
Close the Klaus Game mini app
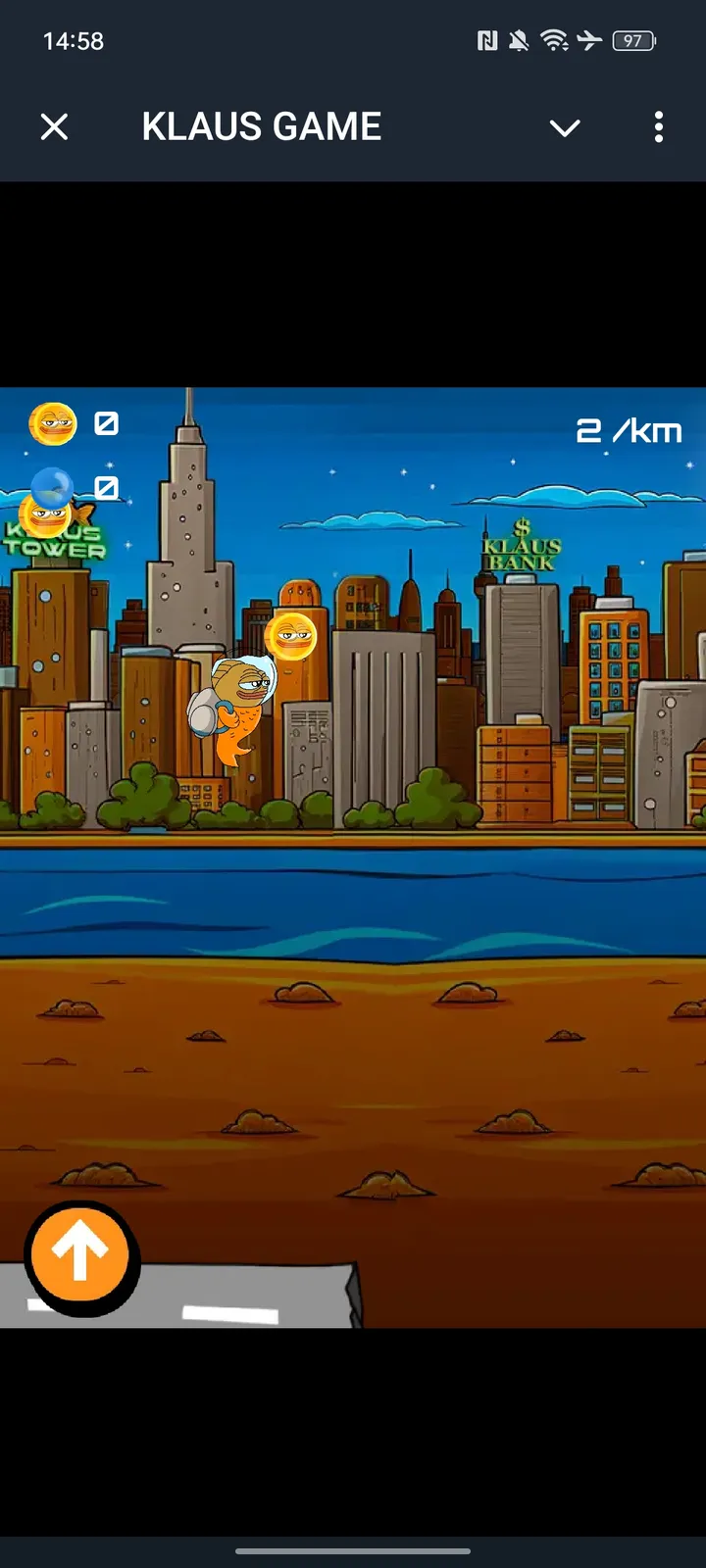55,127
